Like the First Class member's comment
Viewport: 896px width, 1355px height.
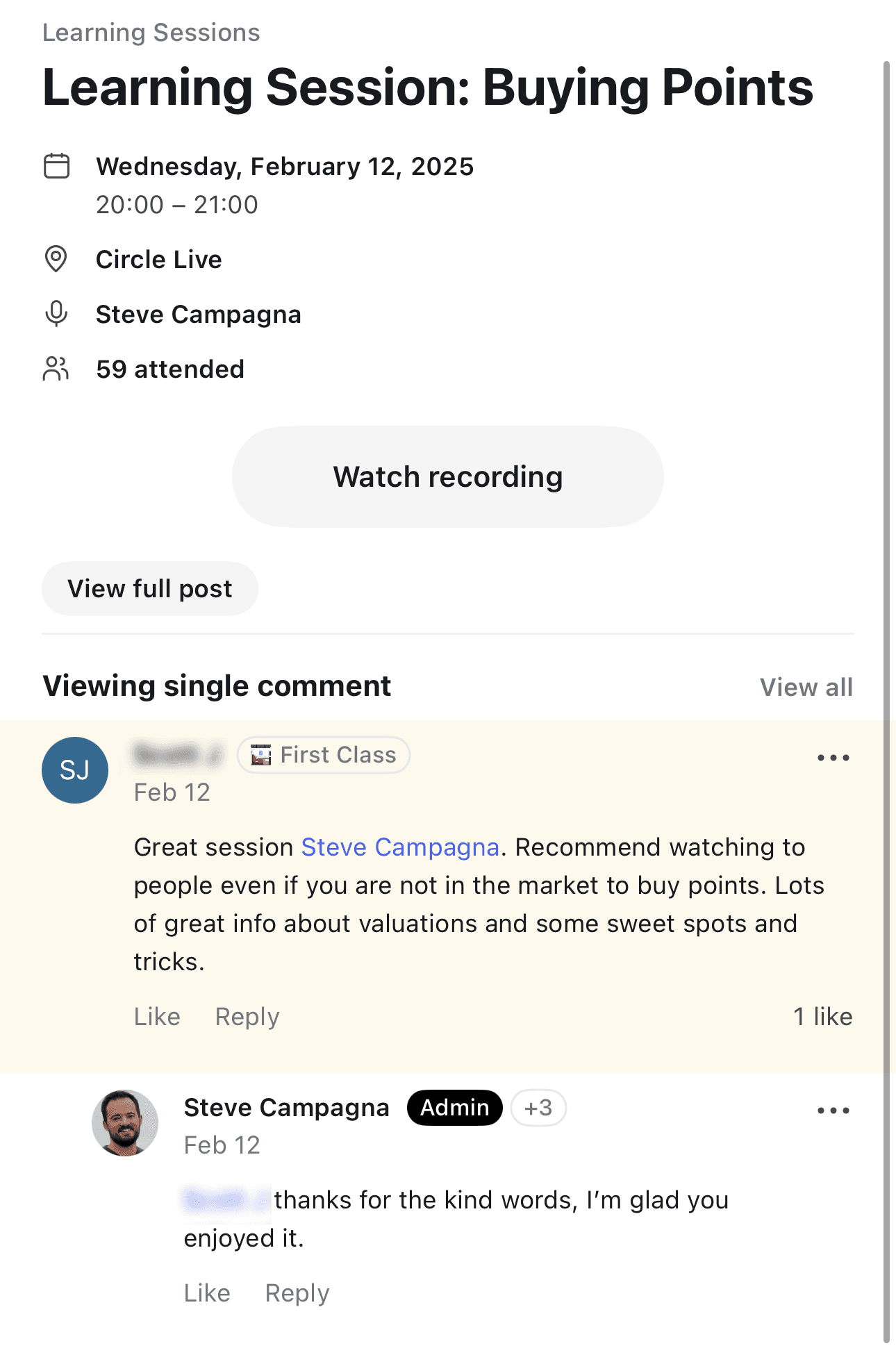pyautogui.click(x=157, y=1017)
